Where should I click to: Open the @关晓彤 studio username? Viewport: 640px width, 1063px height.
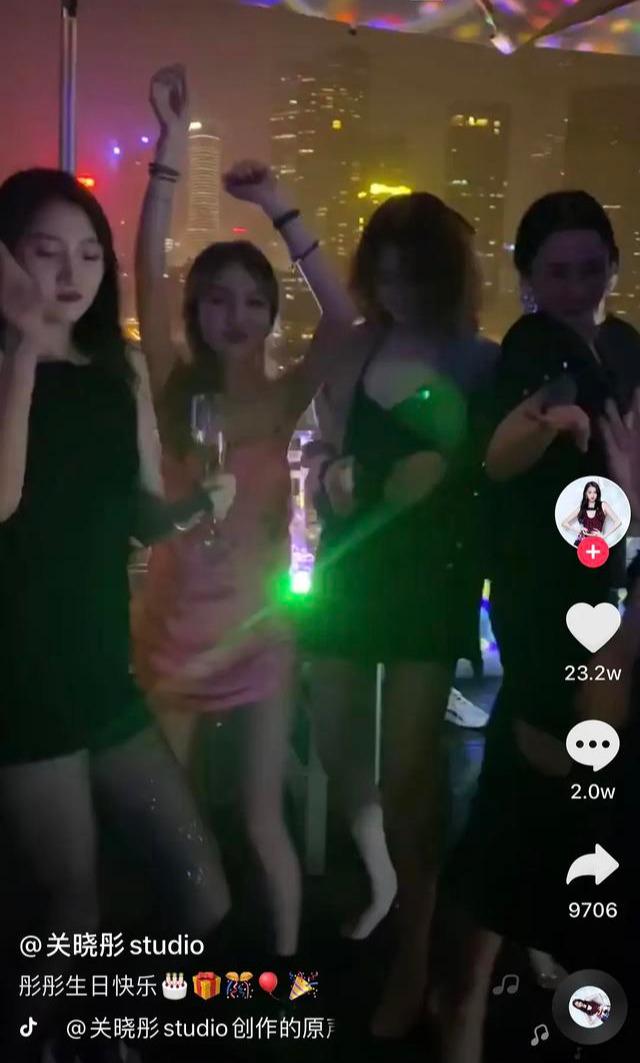tap(112, 945)
